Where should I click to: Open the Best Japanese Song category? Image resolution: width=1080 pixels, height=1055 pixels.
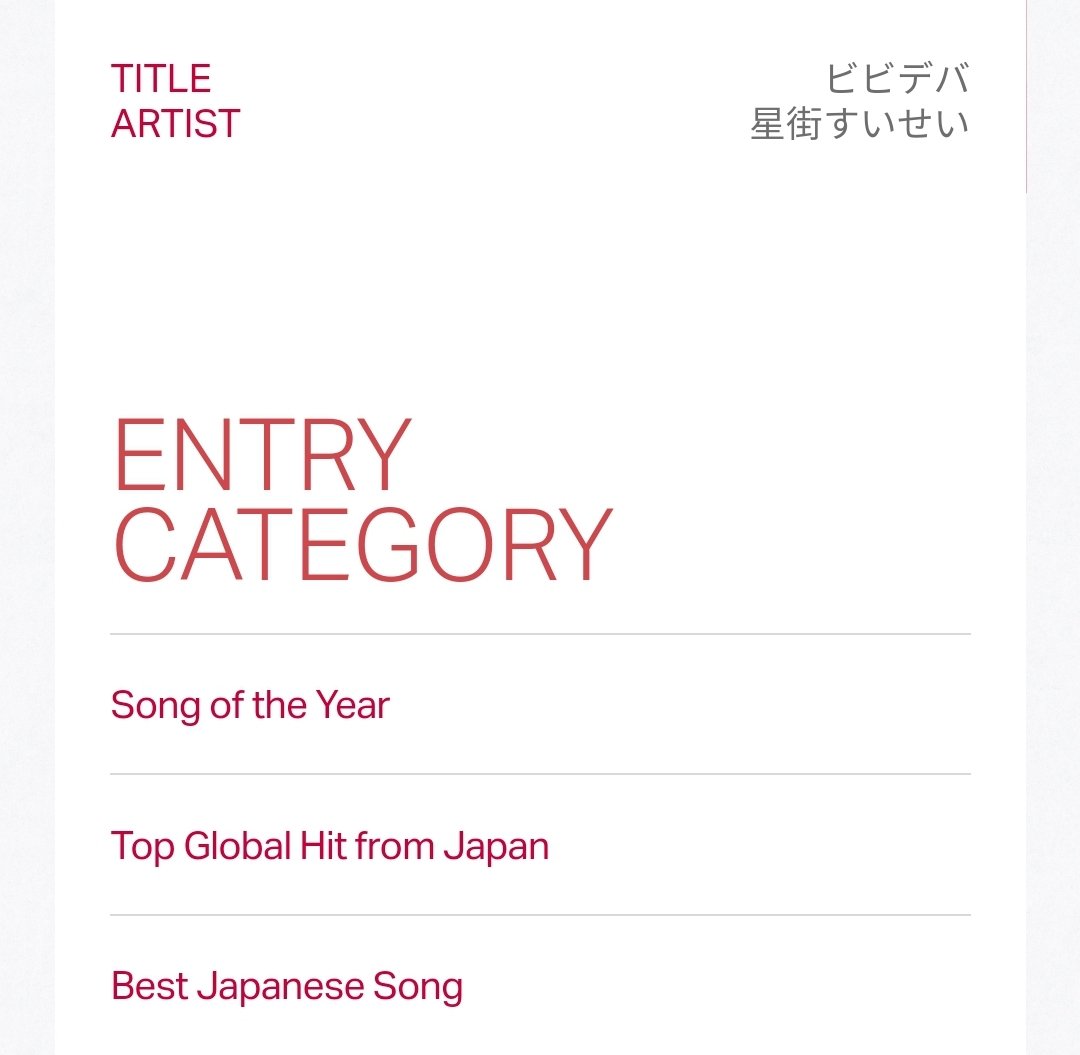pyautogui.click(x=287, y=987)
